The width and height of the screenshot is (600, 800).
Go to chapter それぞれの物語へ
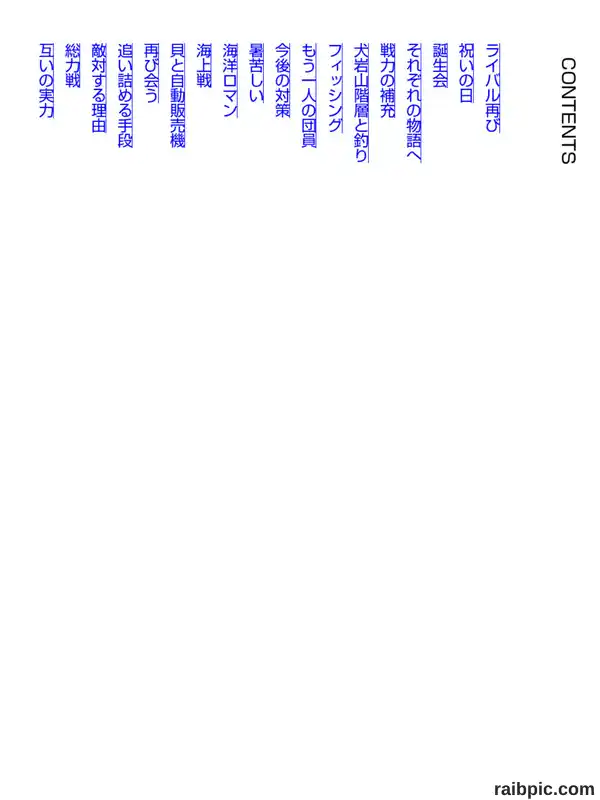414,103
